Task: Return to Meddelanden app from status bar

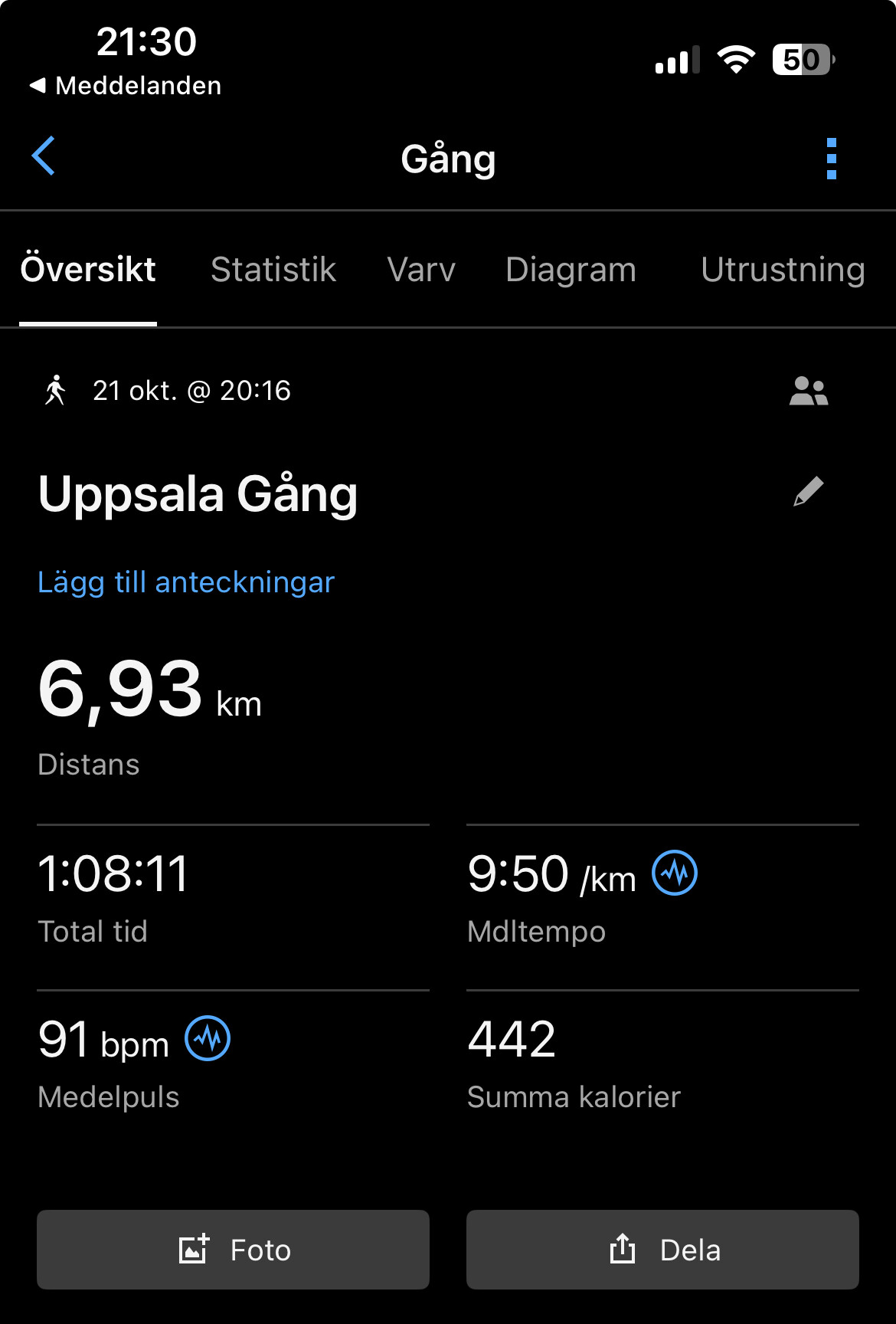Action: (x=126, y=86)
